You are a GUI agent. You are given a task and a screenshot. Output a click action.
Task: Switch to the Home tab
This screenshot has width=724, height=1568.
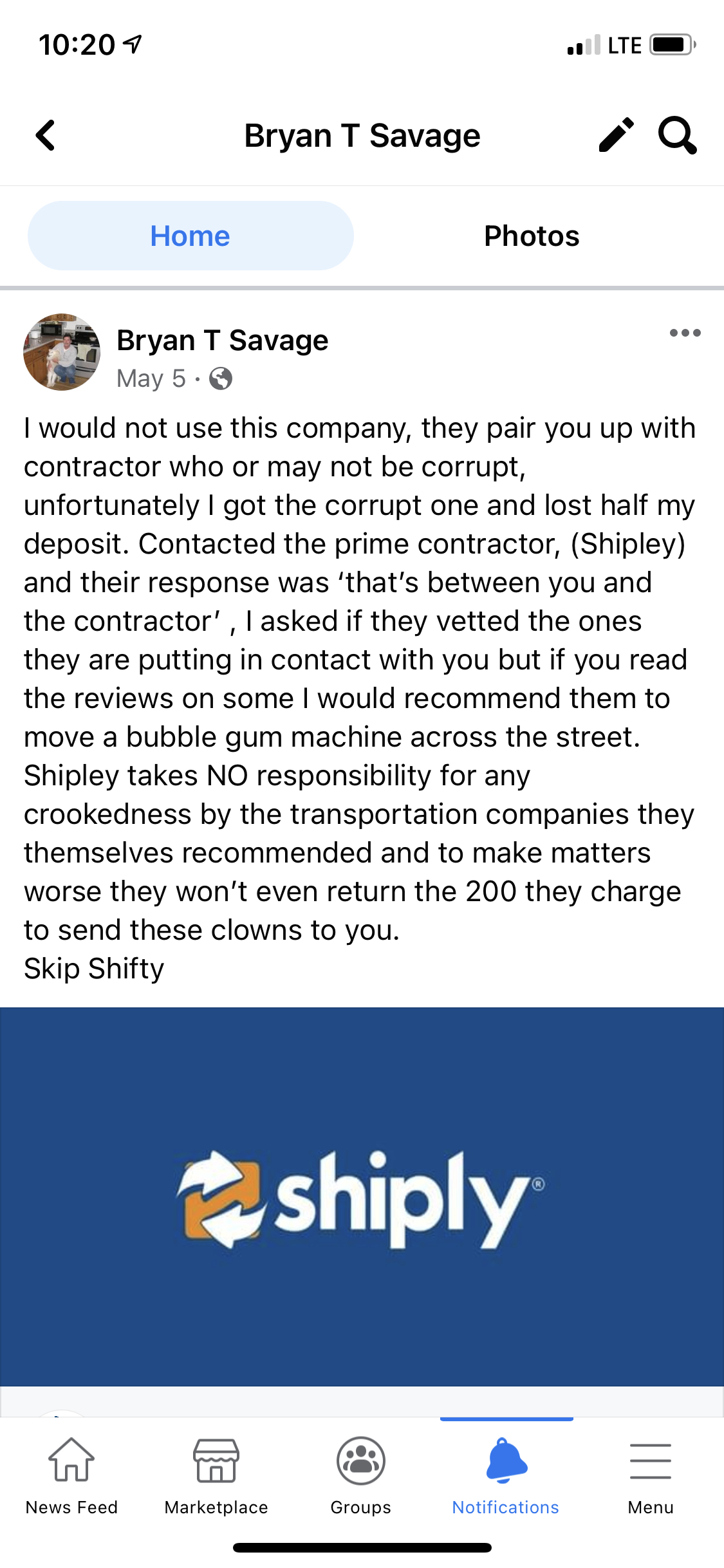tap(190, 236)
